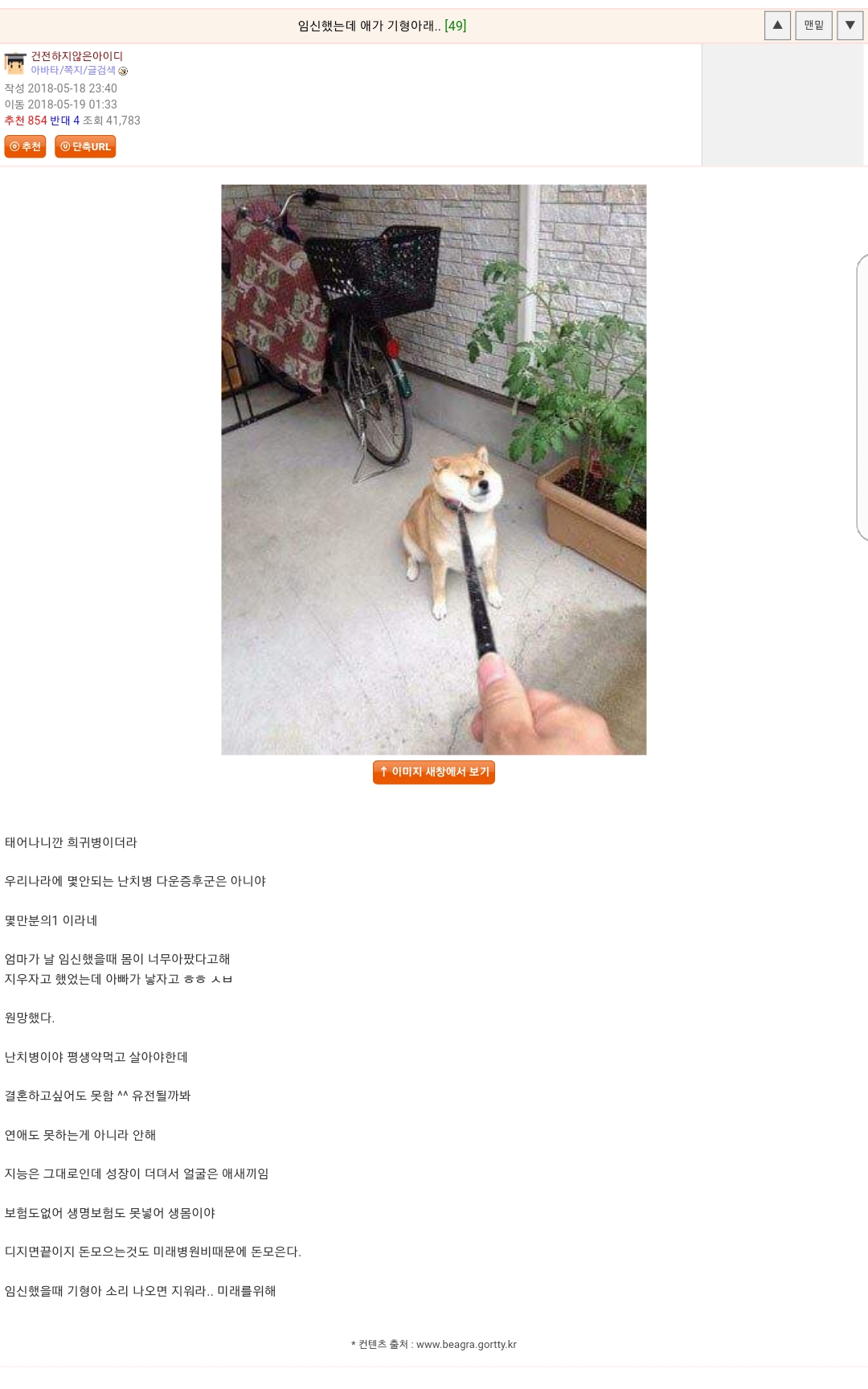Jump to bottom with 맨밑 button
The height and width of the screenshot is (1389, 868).
click(x=813, y=26)
